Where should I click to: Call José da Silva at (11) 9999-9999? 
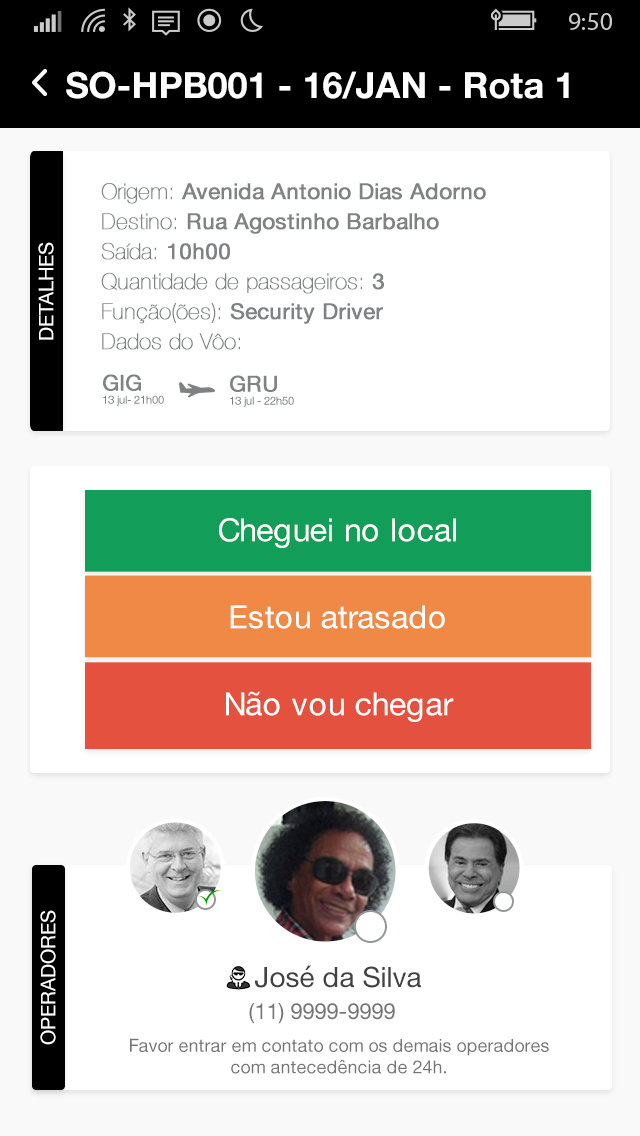coord(322,1011)
